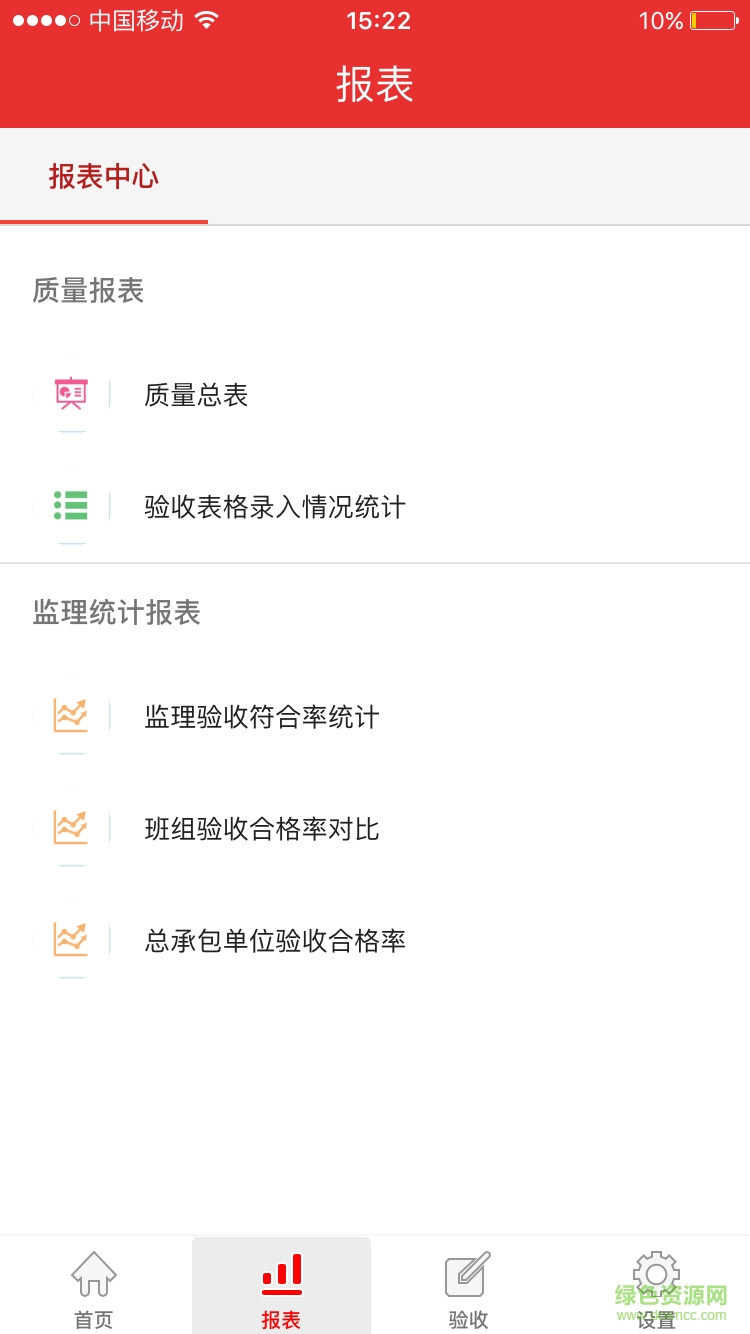Open the pencil 验收 icon in bottom navigation
Image resolution: width=750 pixels, height=1334 pixels.
pos(468,1272)
